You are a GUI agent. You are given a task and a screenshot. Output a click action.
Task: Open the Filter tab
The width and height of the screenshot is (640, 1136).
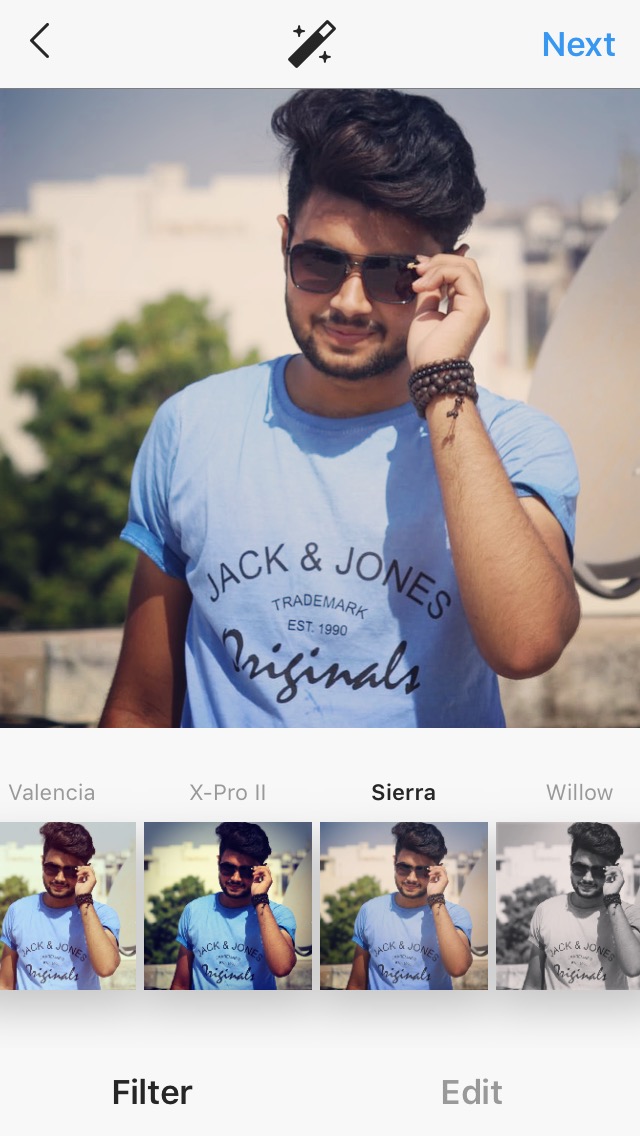[x=152, y=1092]
